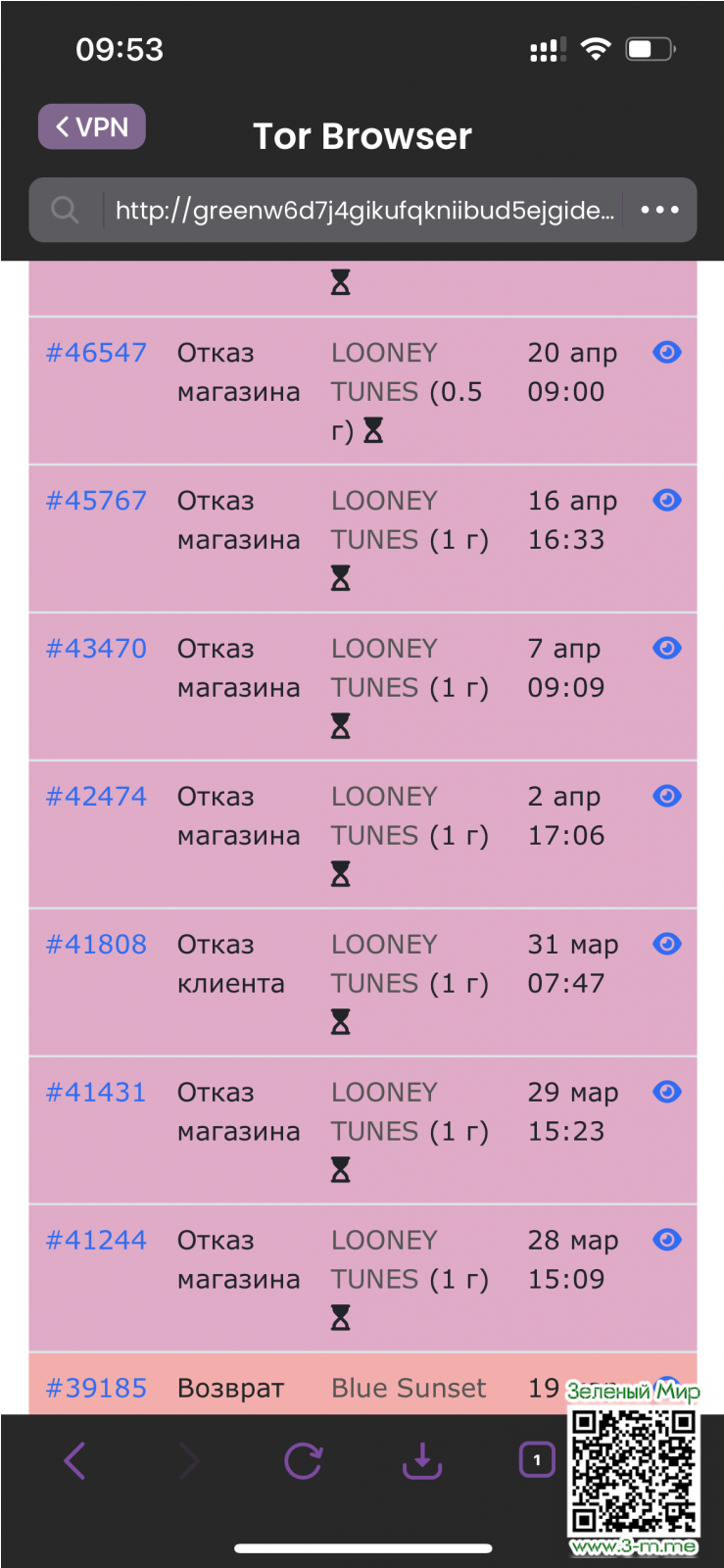View details eye icon for #42474
This screenshot has width=724, height=1568.
coord(667,797)
